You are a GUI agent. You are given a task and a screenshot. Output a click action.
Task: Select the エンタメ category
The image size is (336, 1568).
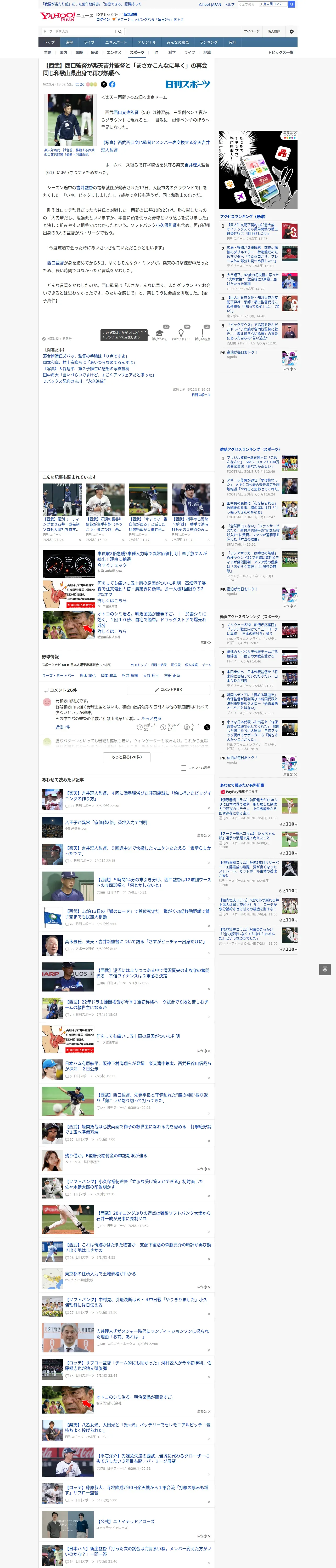pyautogui.click(x=114, y=52)
